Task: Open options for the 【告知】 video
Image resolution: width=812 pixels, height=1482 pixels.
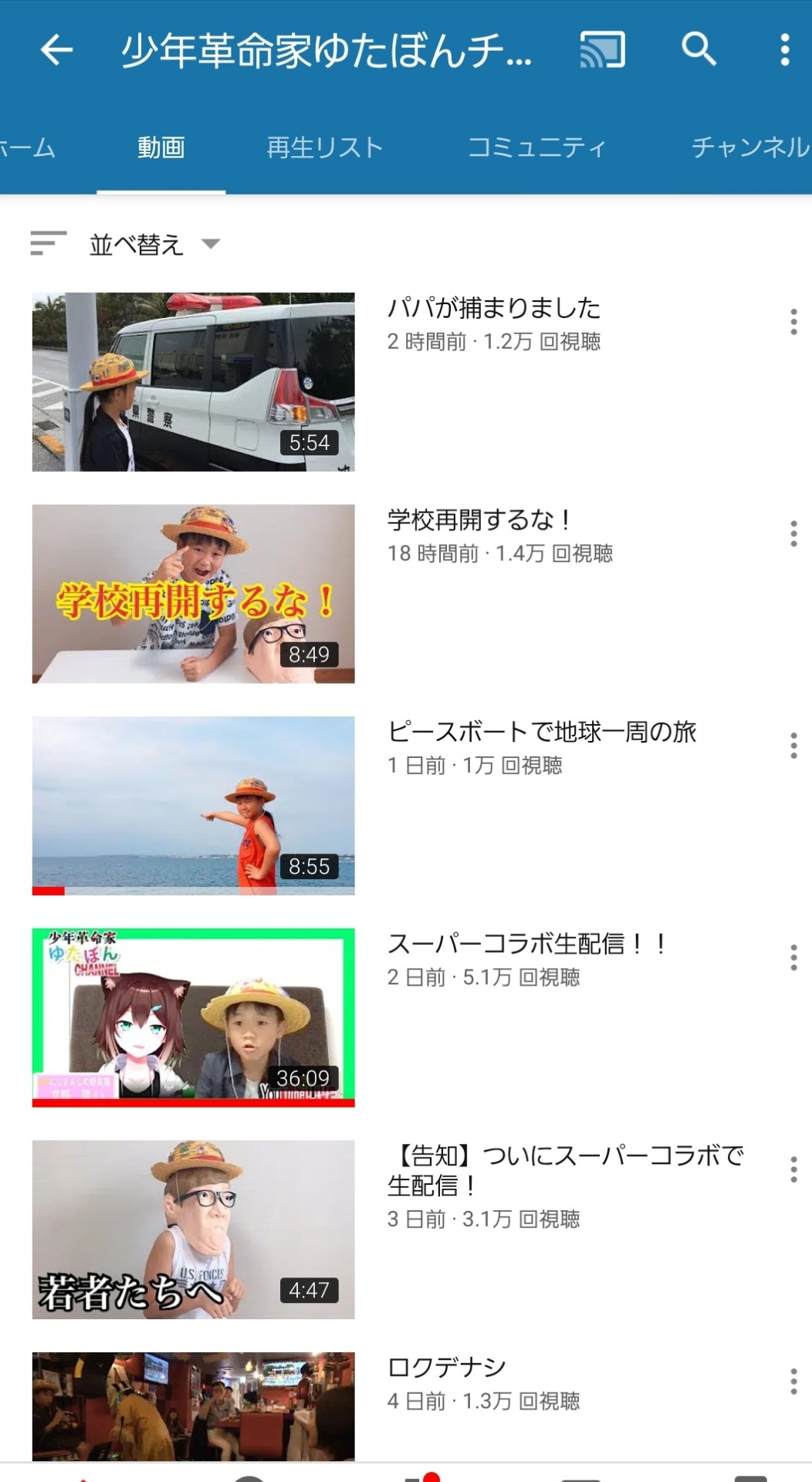Action: pos(793,1169)
